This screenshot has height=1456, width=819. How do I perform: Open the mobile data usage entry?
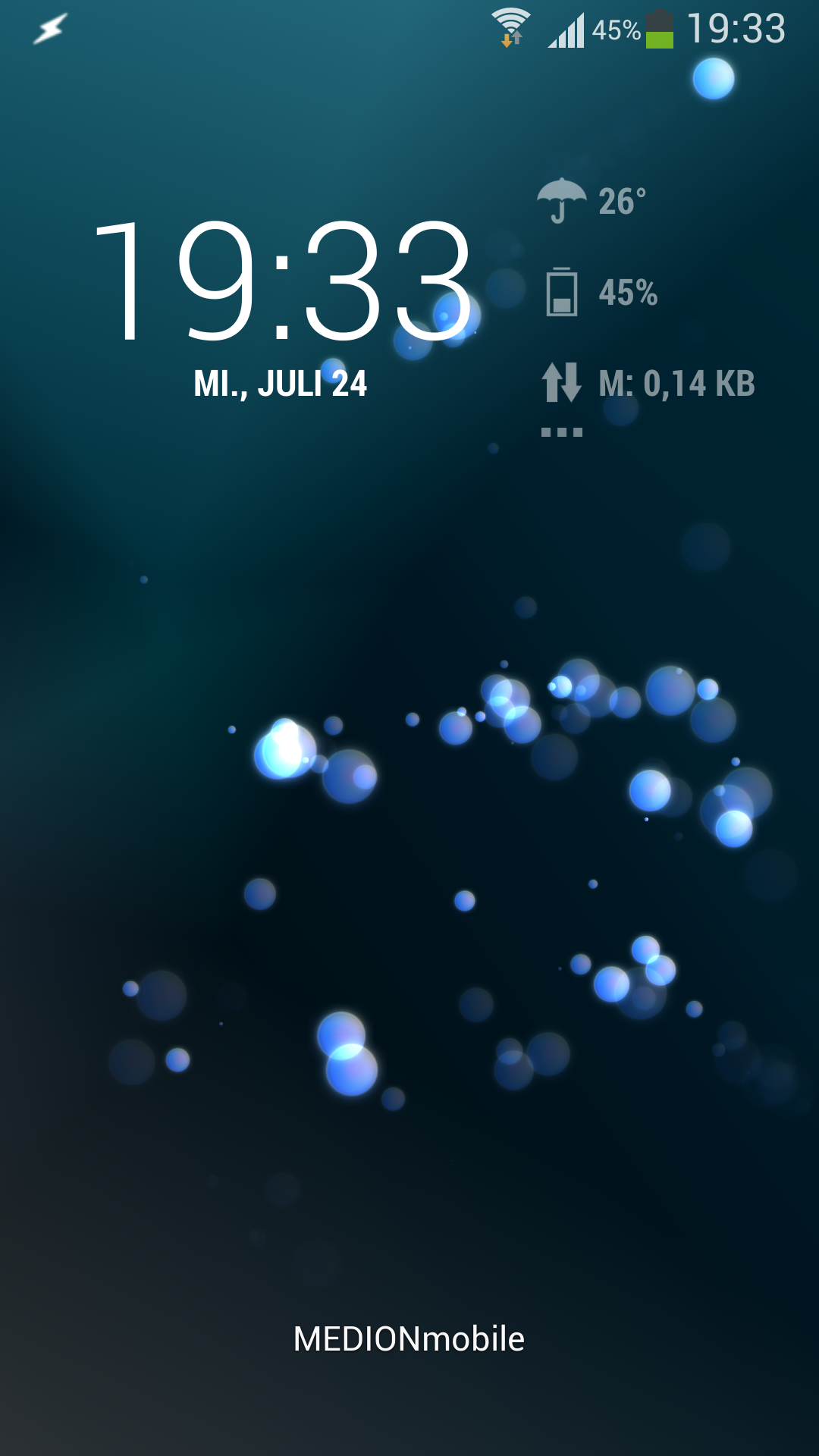(x=649, y=383)
